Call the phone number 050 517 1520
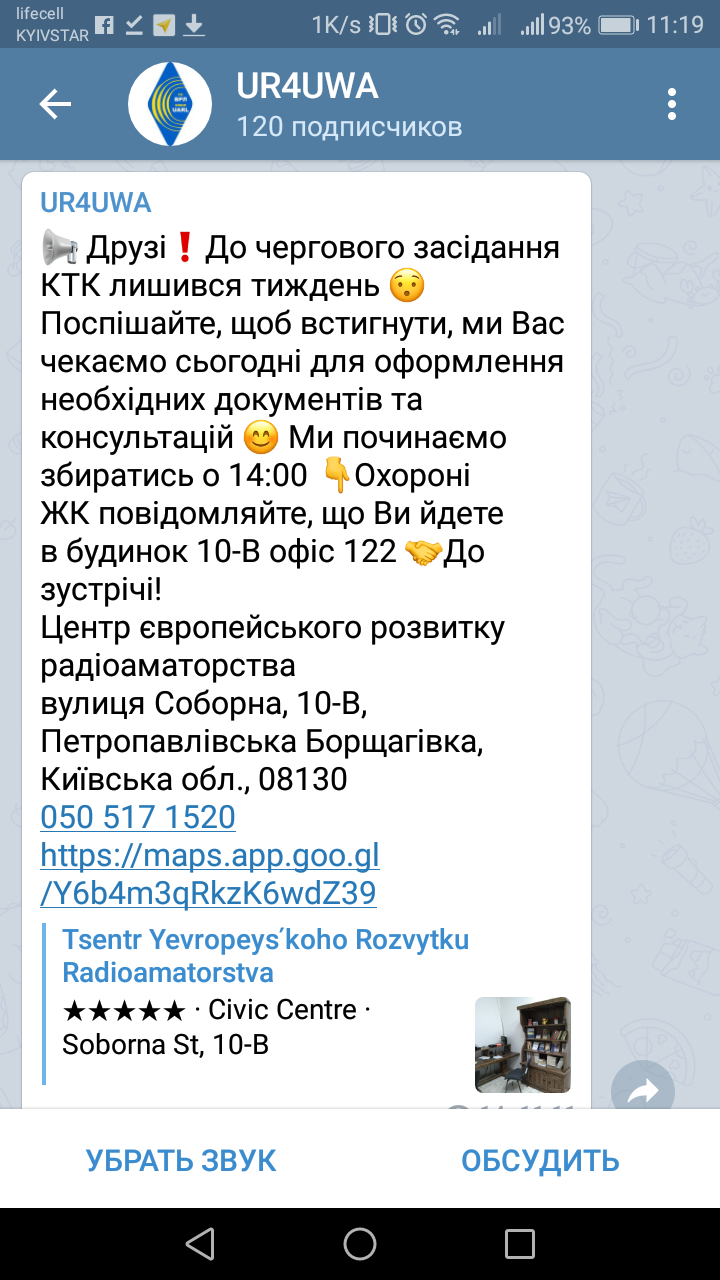Screen dimensions: 720x1280 (138, 817)
